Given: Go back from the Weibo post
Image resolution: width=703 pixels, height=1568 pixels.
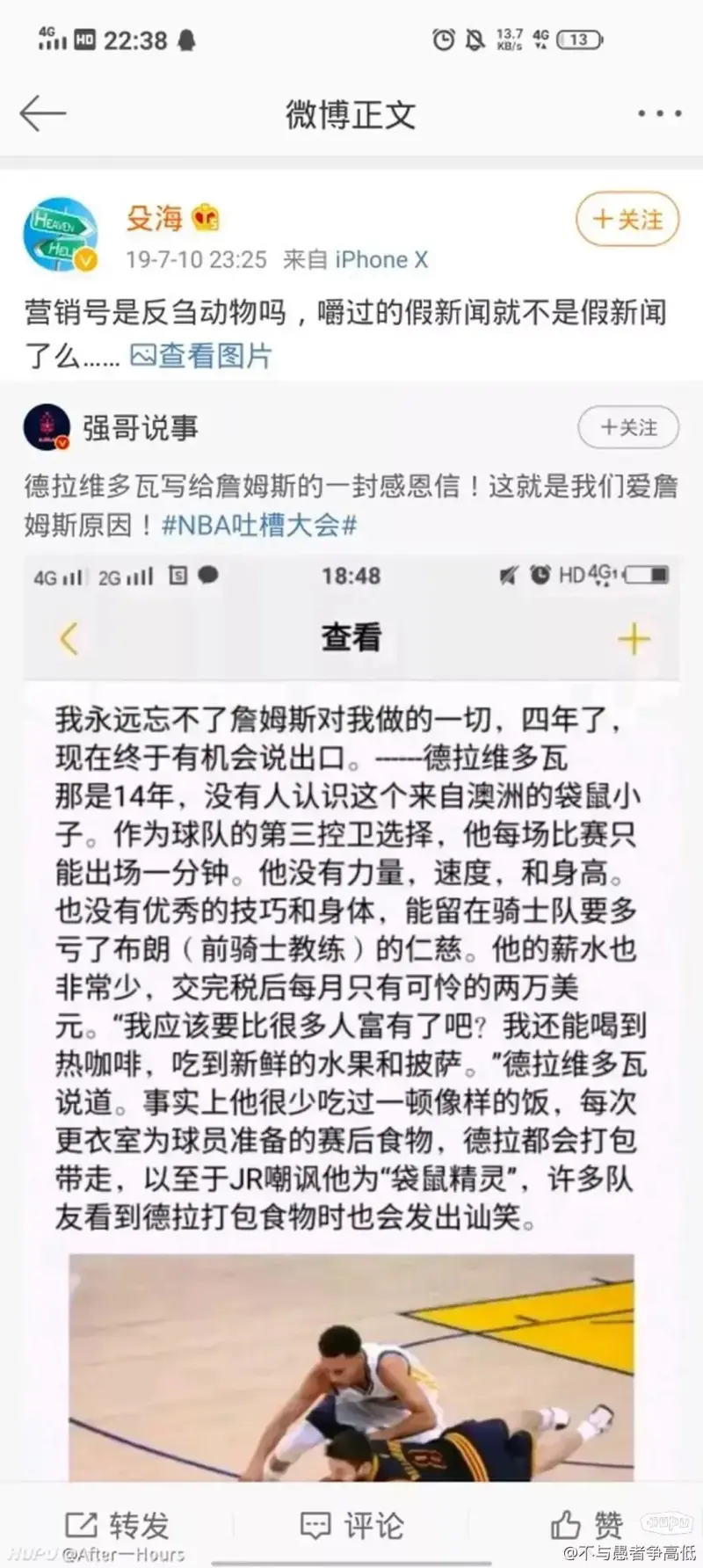Looking at the screenshot, I should coord(42,114).
